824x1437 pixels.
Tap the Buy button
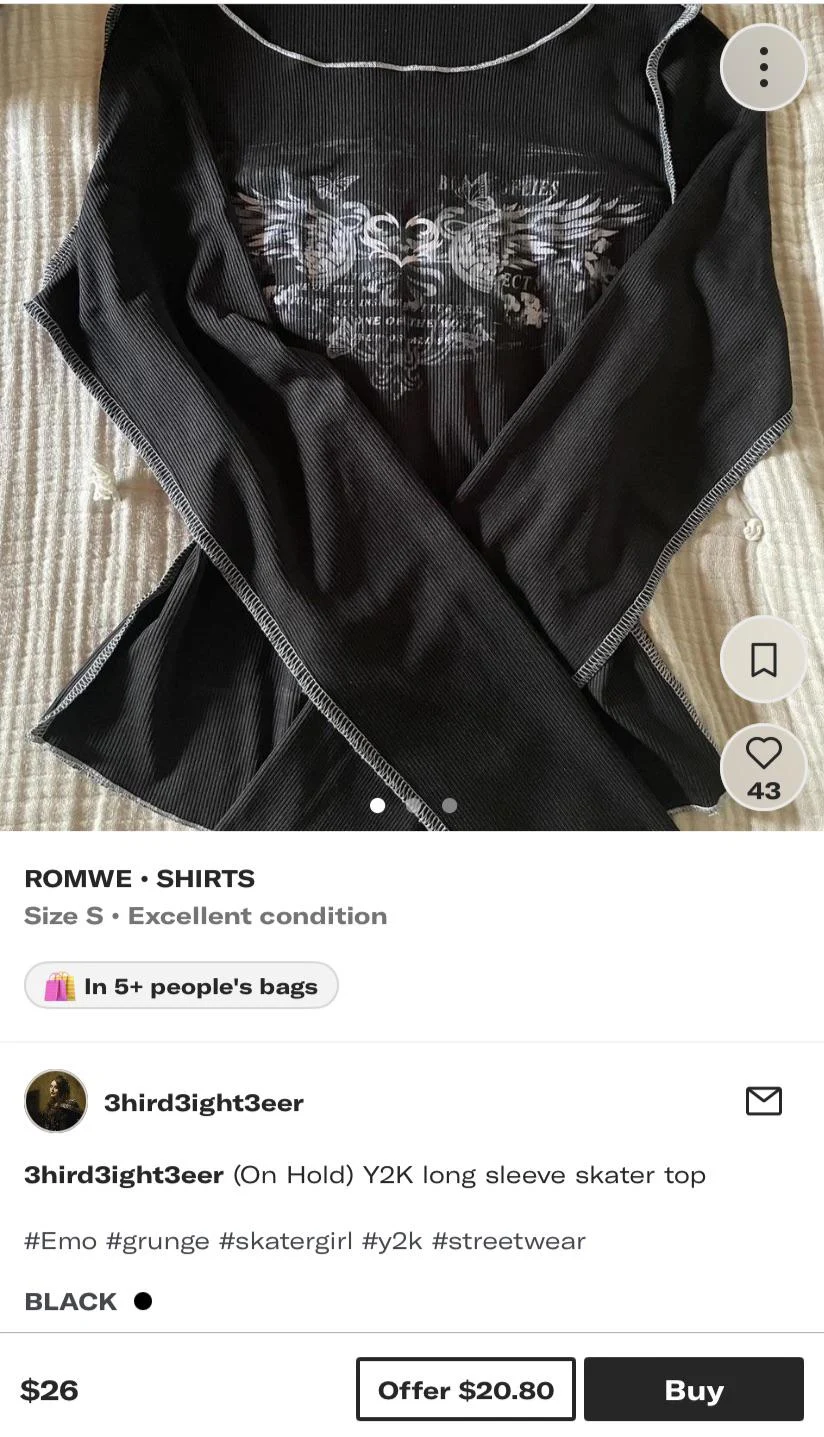[x=694, y=1389]
